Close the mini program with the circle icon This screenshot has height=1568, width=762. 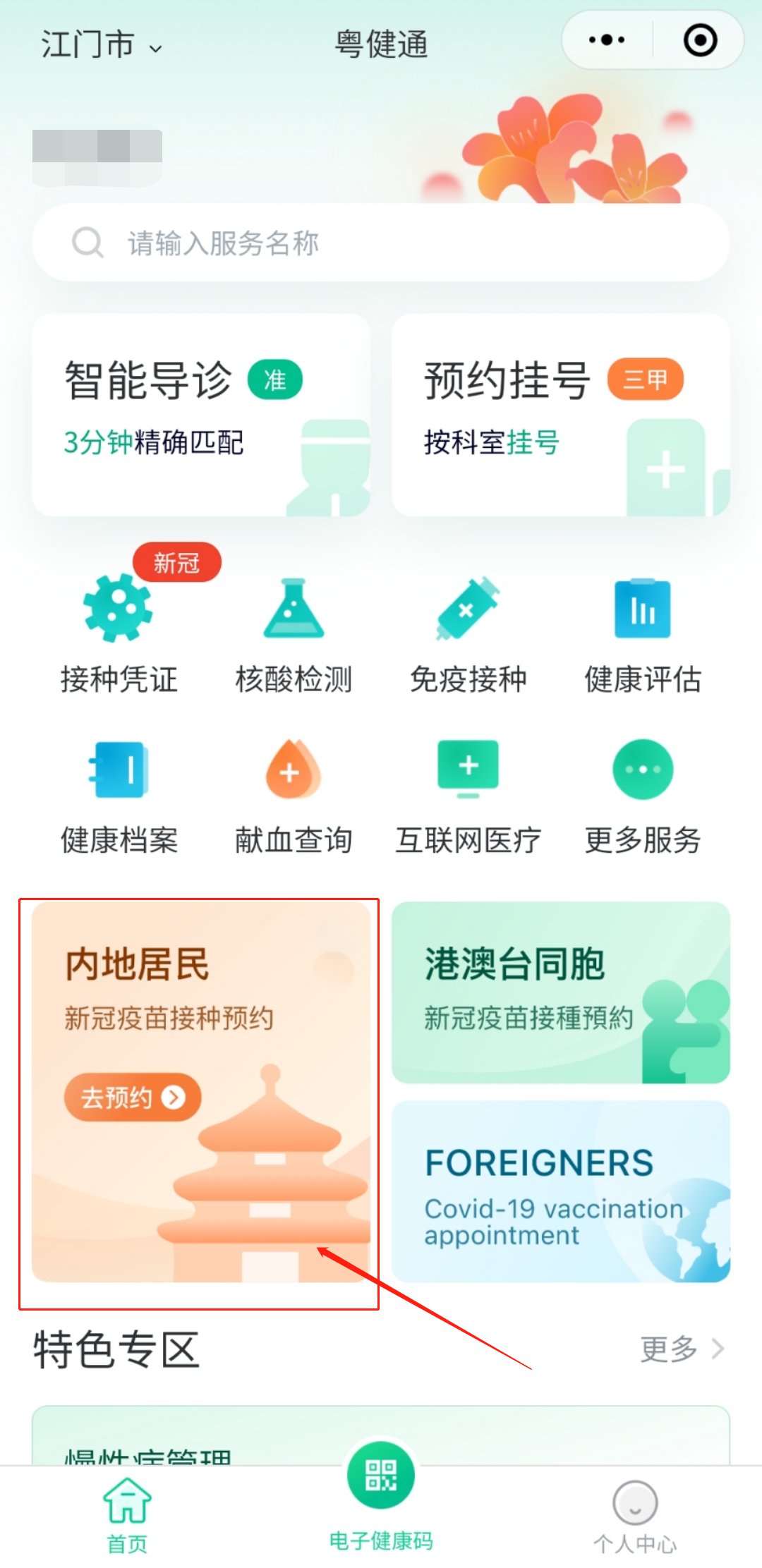[x=700, y=40]
